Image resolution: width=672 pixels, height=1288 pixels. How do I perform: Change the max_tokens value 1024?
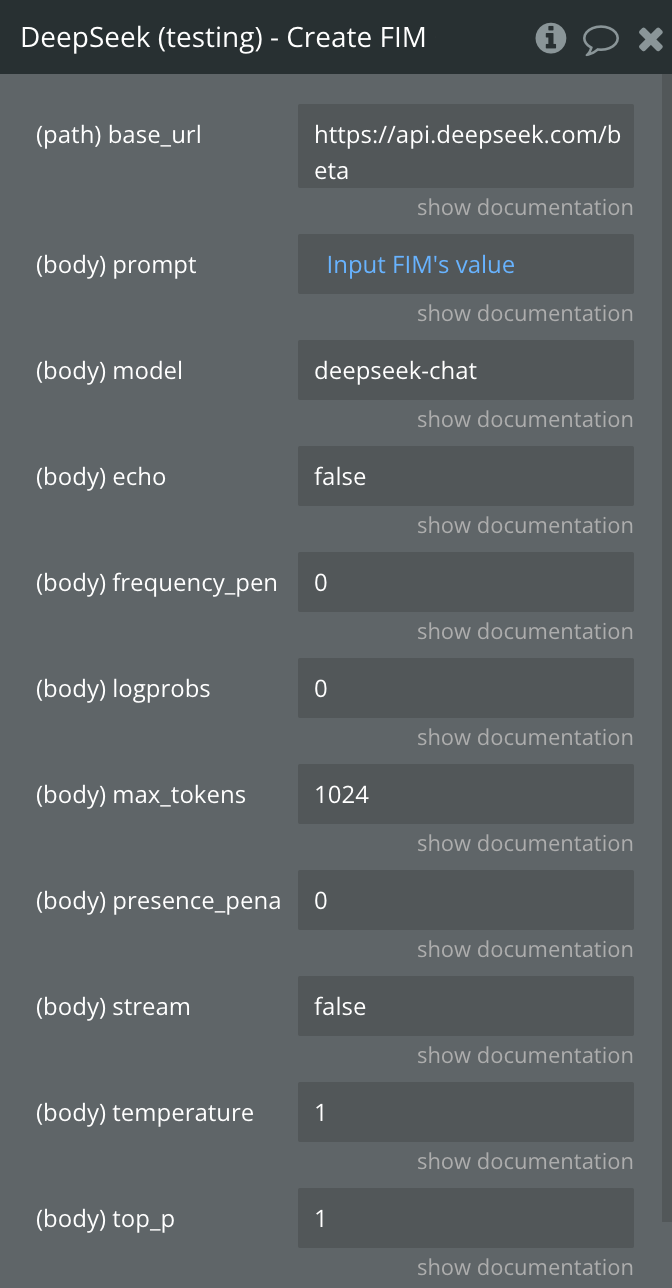click(x=465, y=795)
